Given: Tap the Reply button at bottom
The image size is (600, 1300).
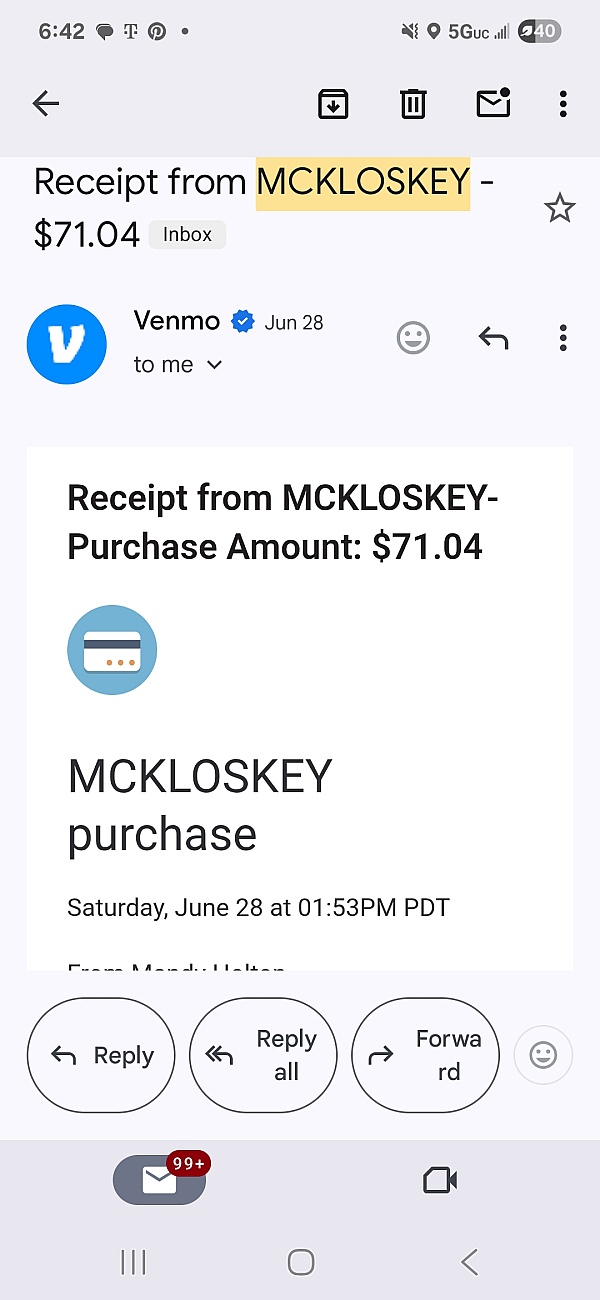Looking at the screenshot, I should (x=101, y=1055).
